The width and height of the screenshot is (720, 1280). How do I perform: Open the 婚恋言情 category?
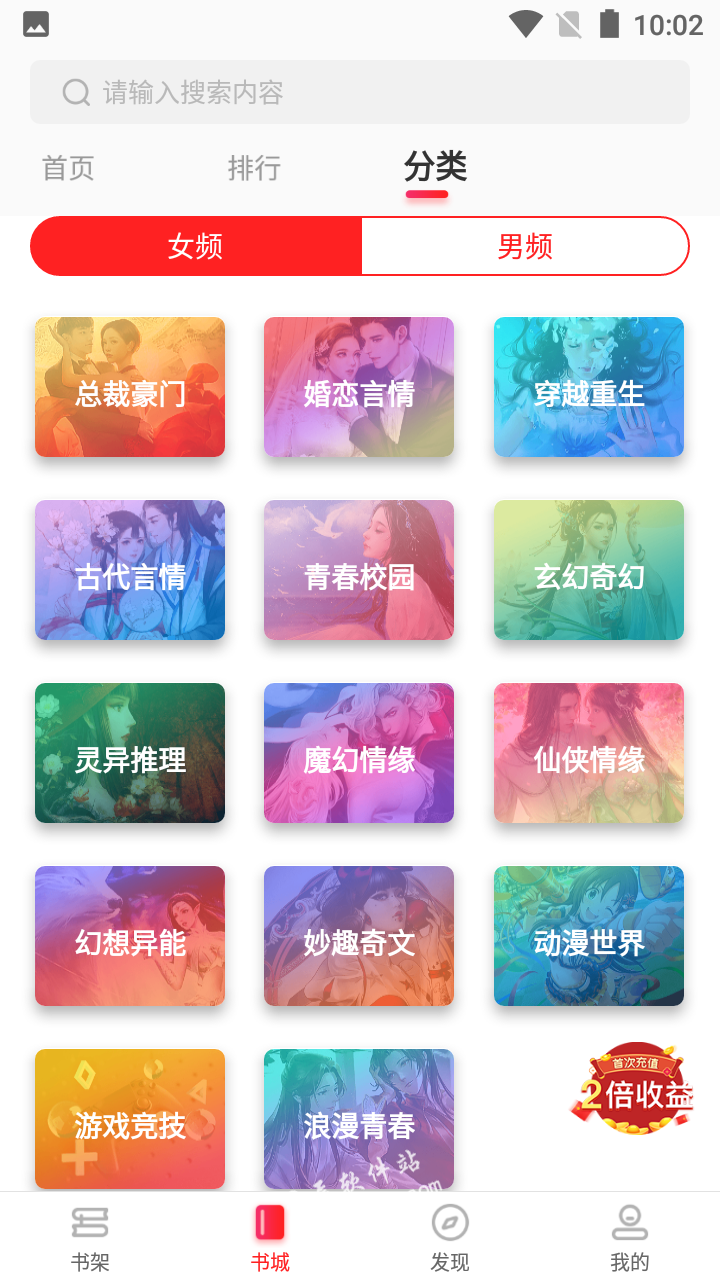(x=359, y=388)
